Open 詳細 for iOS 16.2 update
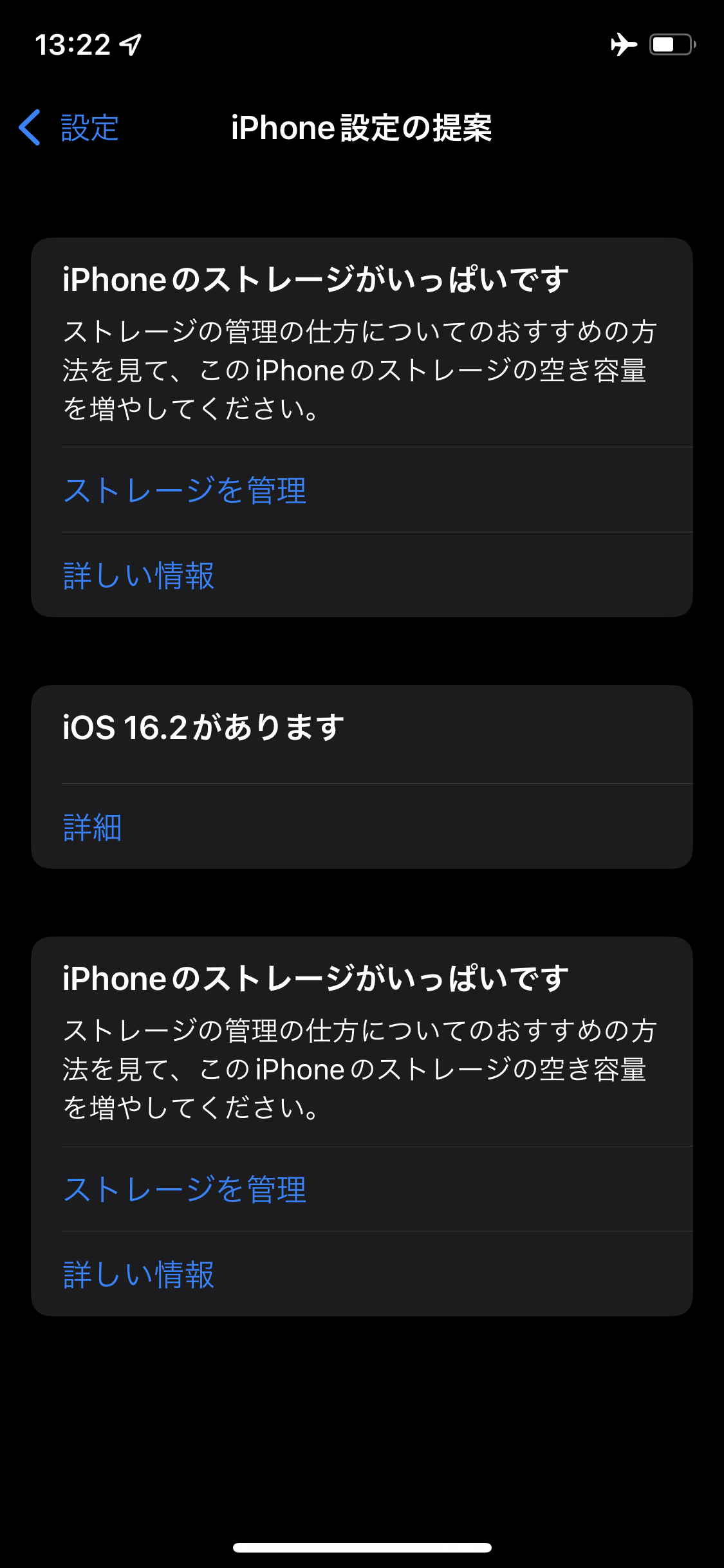This screenshot has width=724, height=1568. point(93,827)
